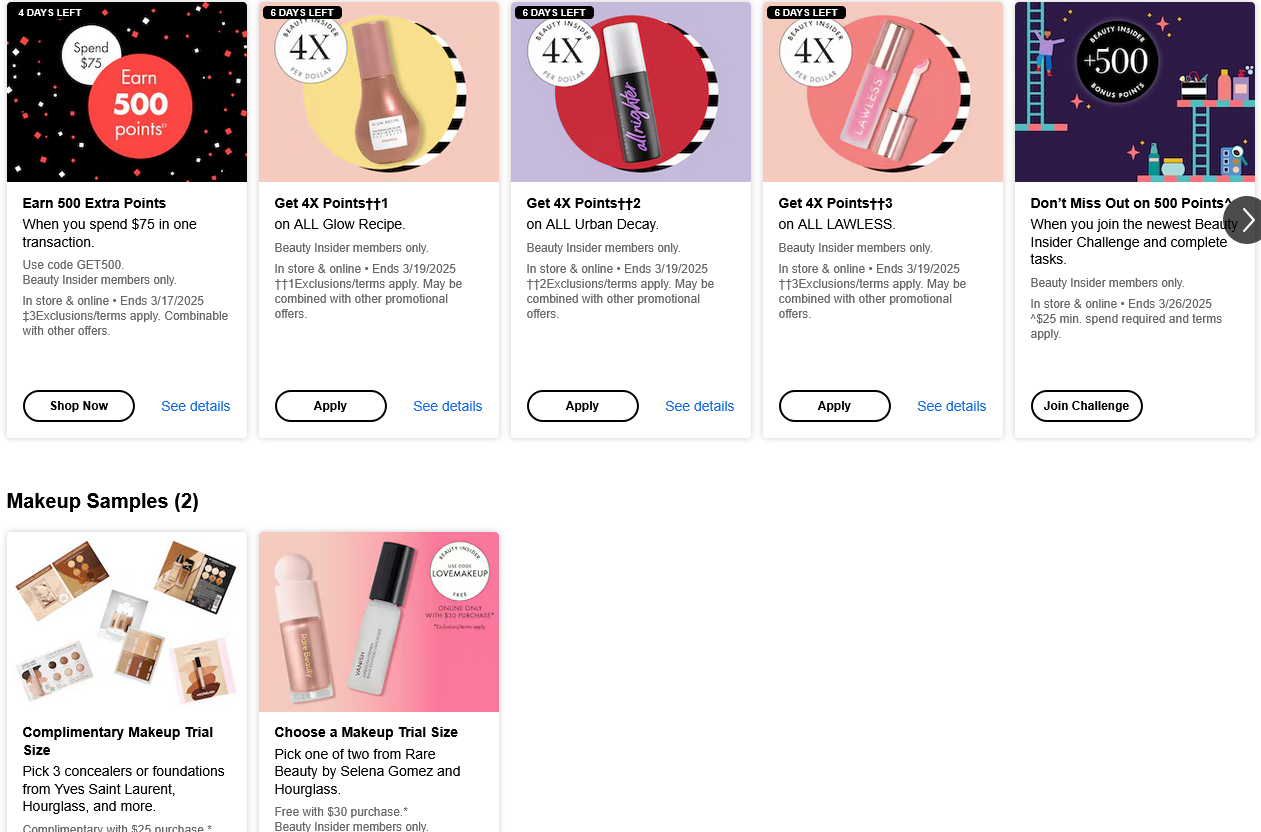1261x832 pixels.
Task: Apply the Glow Recipe 4X points offer
Action: pos(330,406)
